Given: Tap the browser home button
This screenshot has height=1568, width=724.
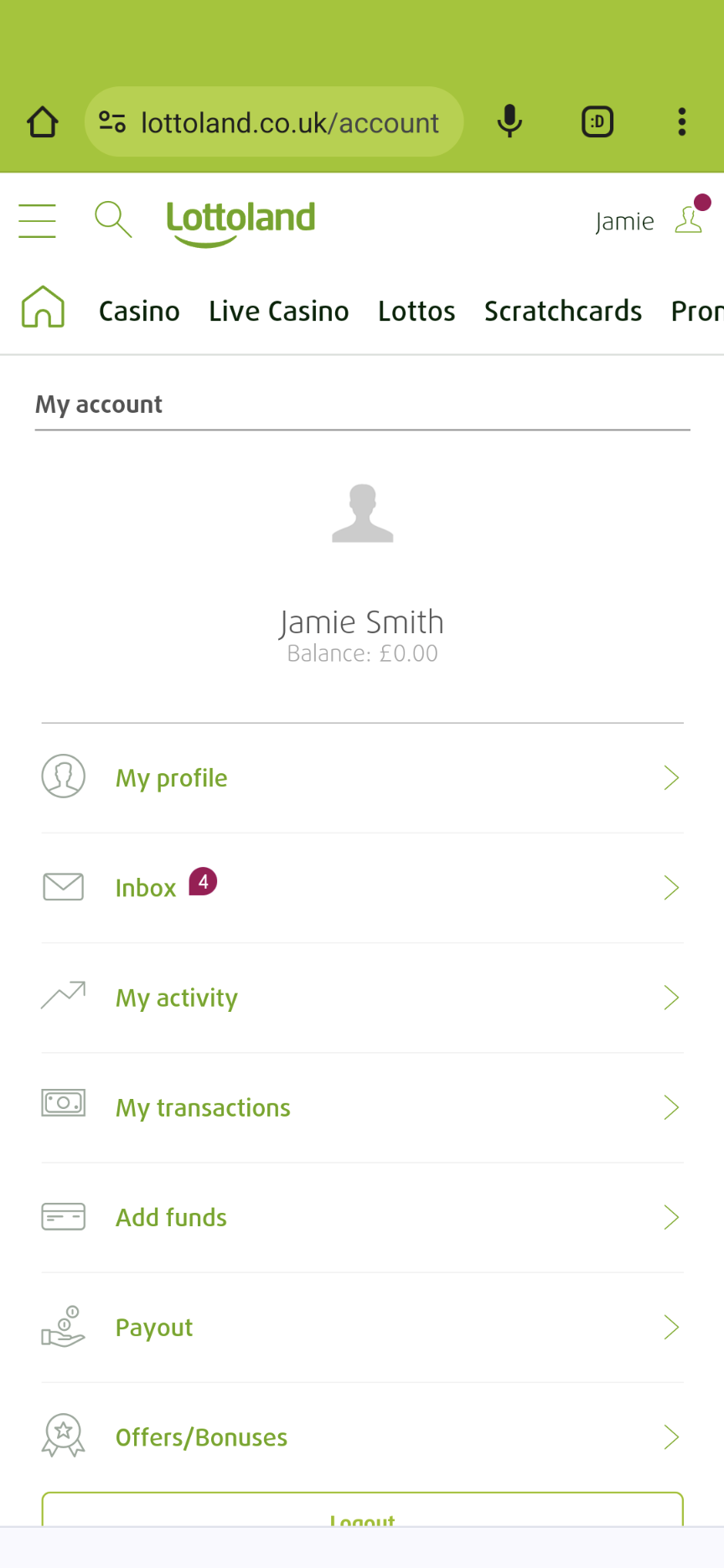Looking at the screenshot, I should pos(43,122).
